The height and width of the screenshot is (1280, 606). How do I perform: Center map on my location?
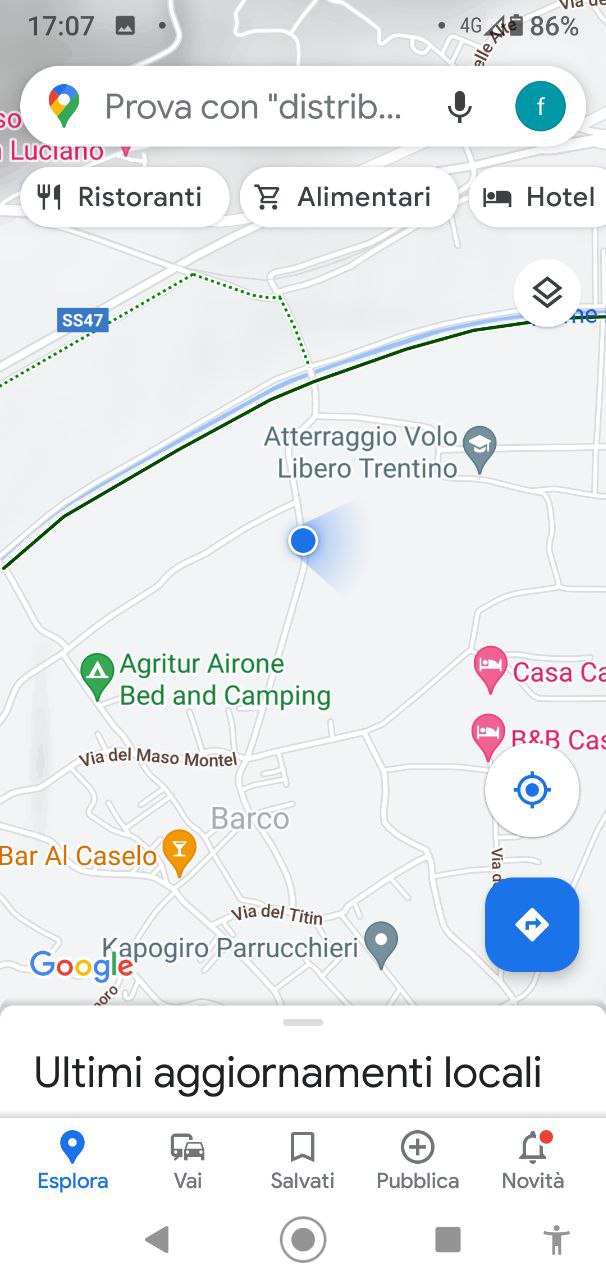click(532, 790)
